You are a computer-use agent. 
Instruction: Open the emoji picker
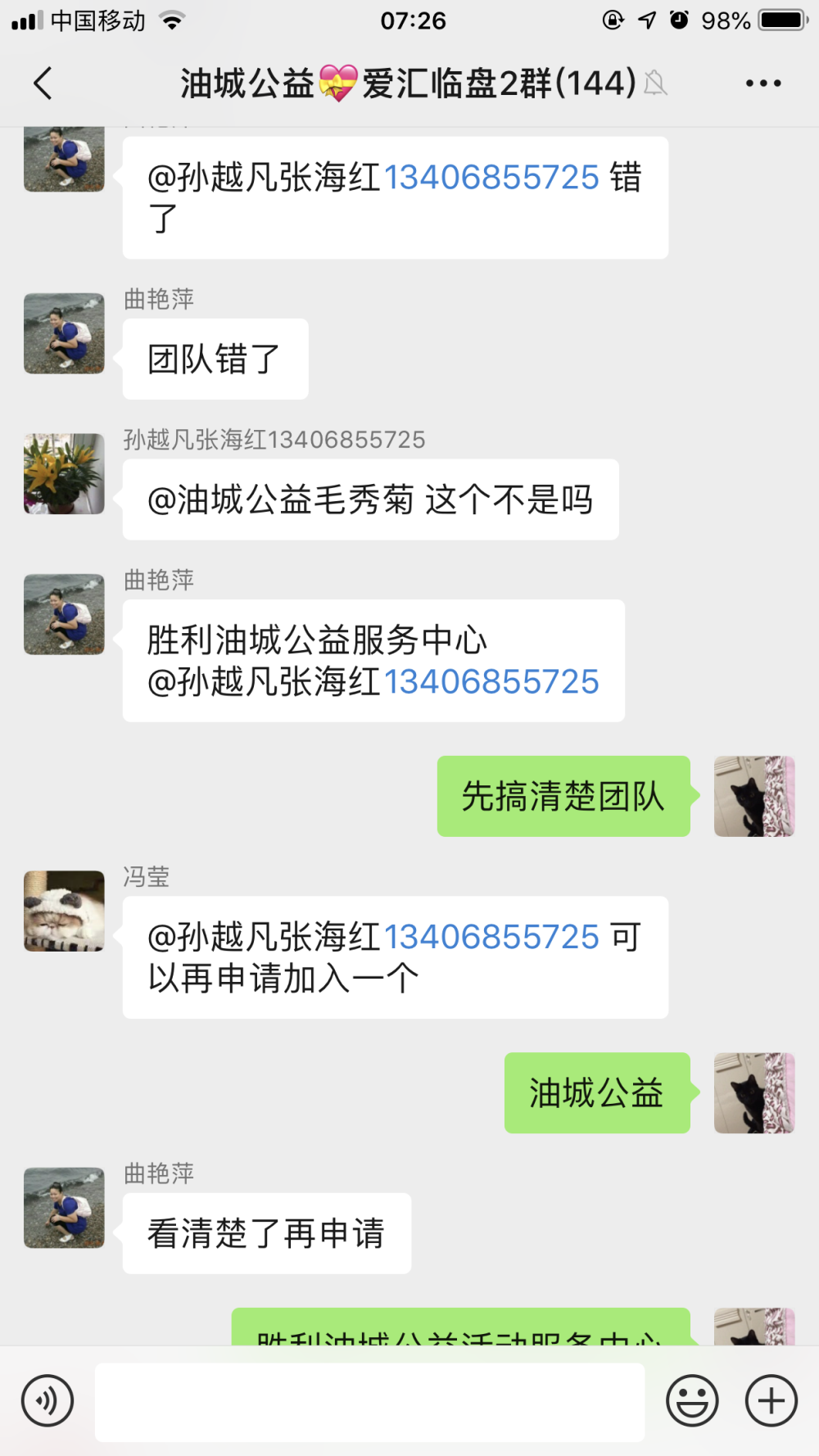tap(692, 1400)
